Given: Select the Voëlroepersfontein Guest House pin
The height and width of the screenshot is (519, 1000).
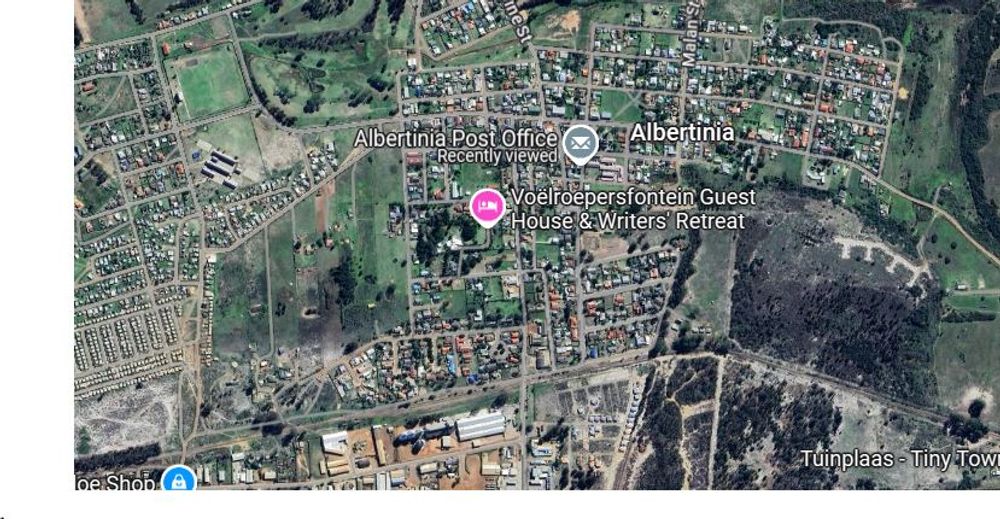Looking at the screenshot, I should 487,206.
